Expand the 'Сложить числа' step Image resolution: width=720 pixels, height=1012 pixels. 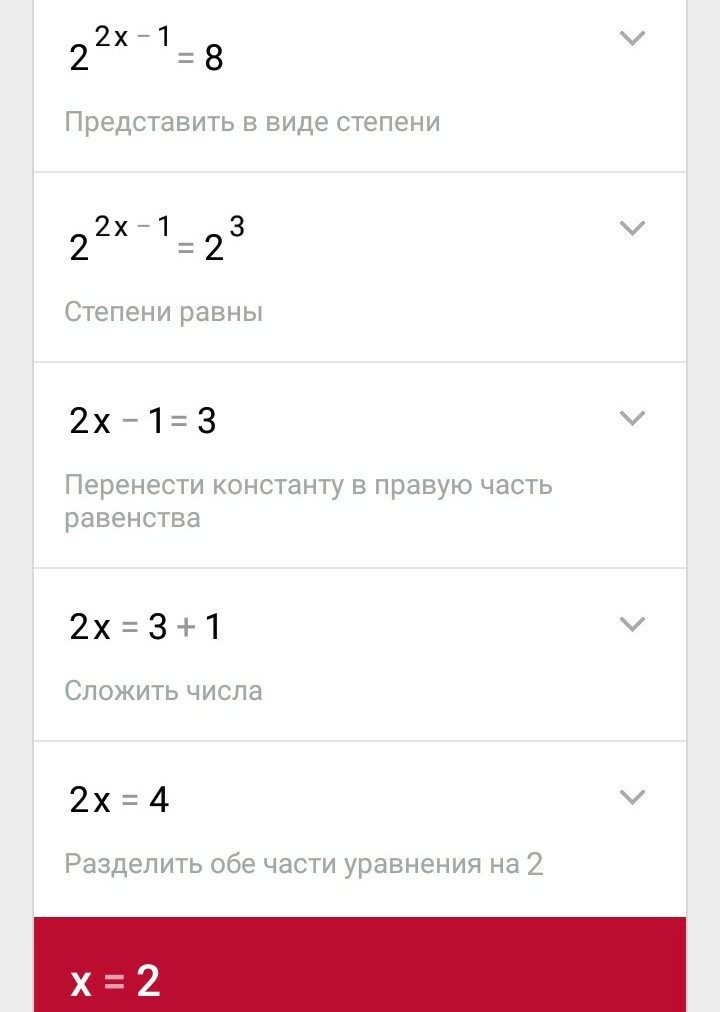click(632, 624)
